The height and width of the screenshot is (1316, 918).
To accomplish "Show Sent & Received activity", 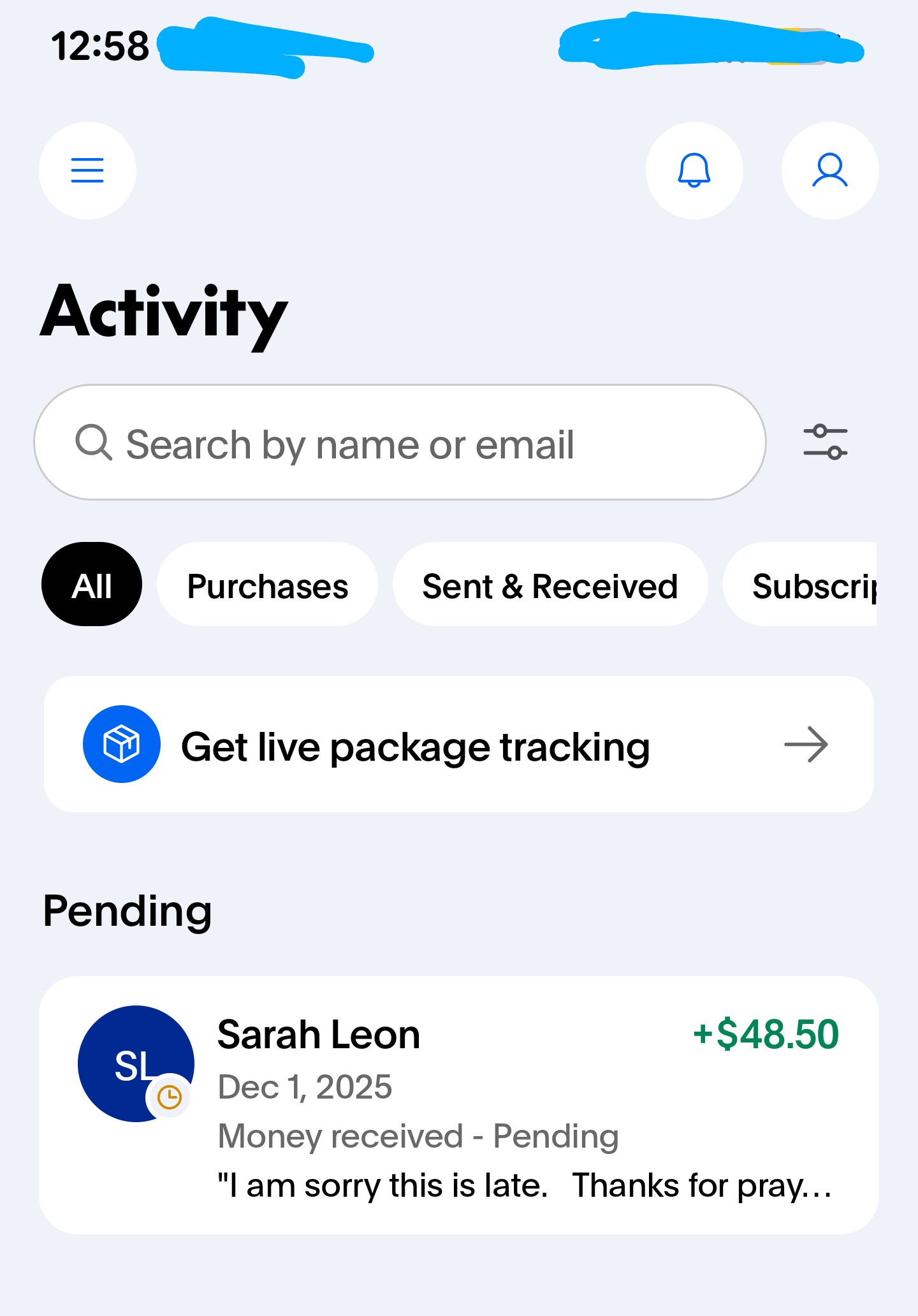I will [550, 585].
